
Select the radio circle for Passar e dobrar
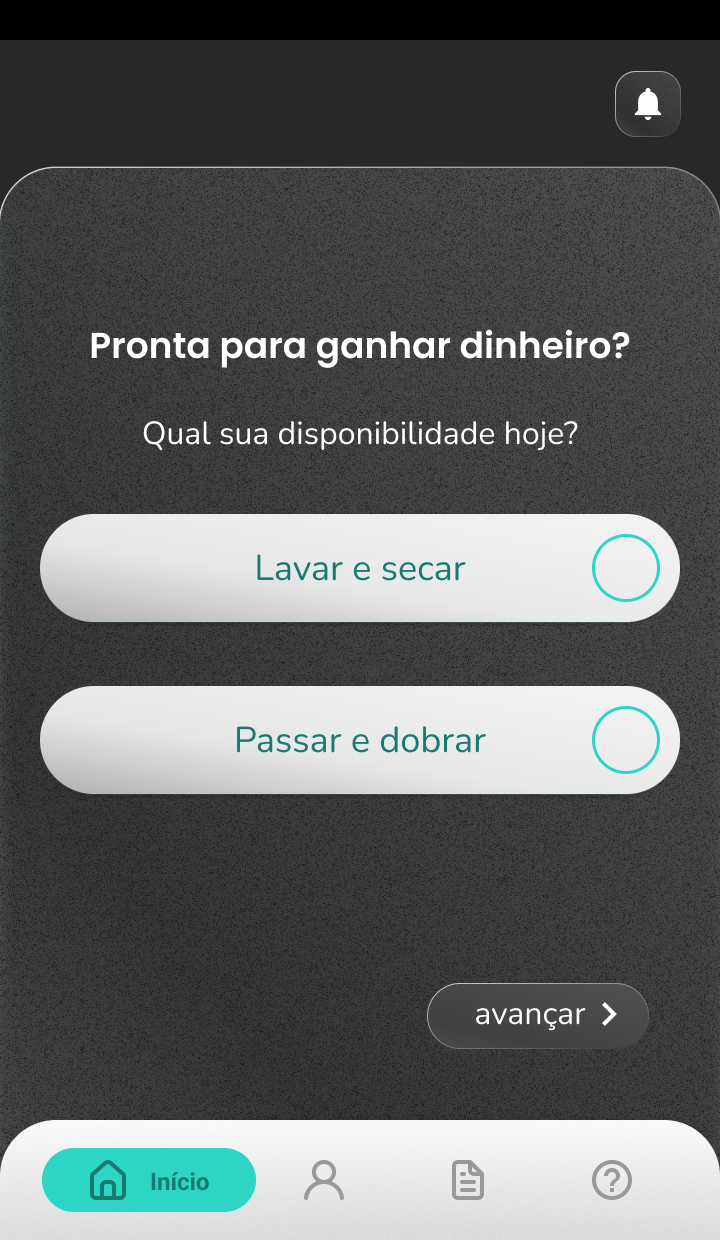pos(625,740)
